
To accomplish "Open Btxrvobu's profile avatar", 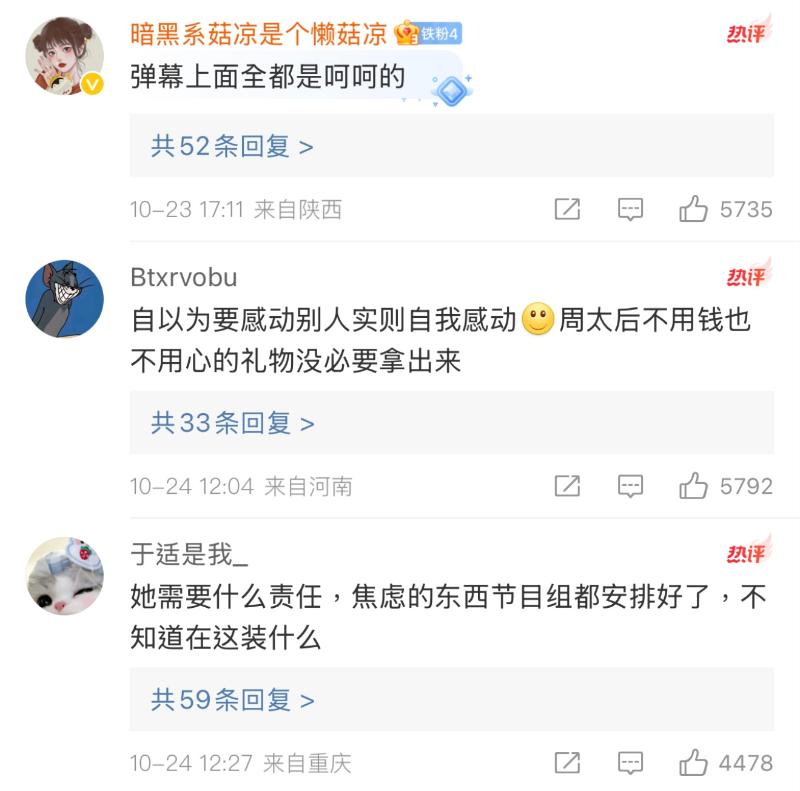I will [64, 298].
